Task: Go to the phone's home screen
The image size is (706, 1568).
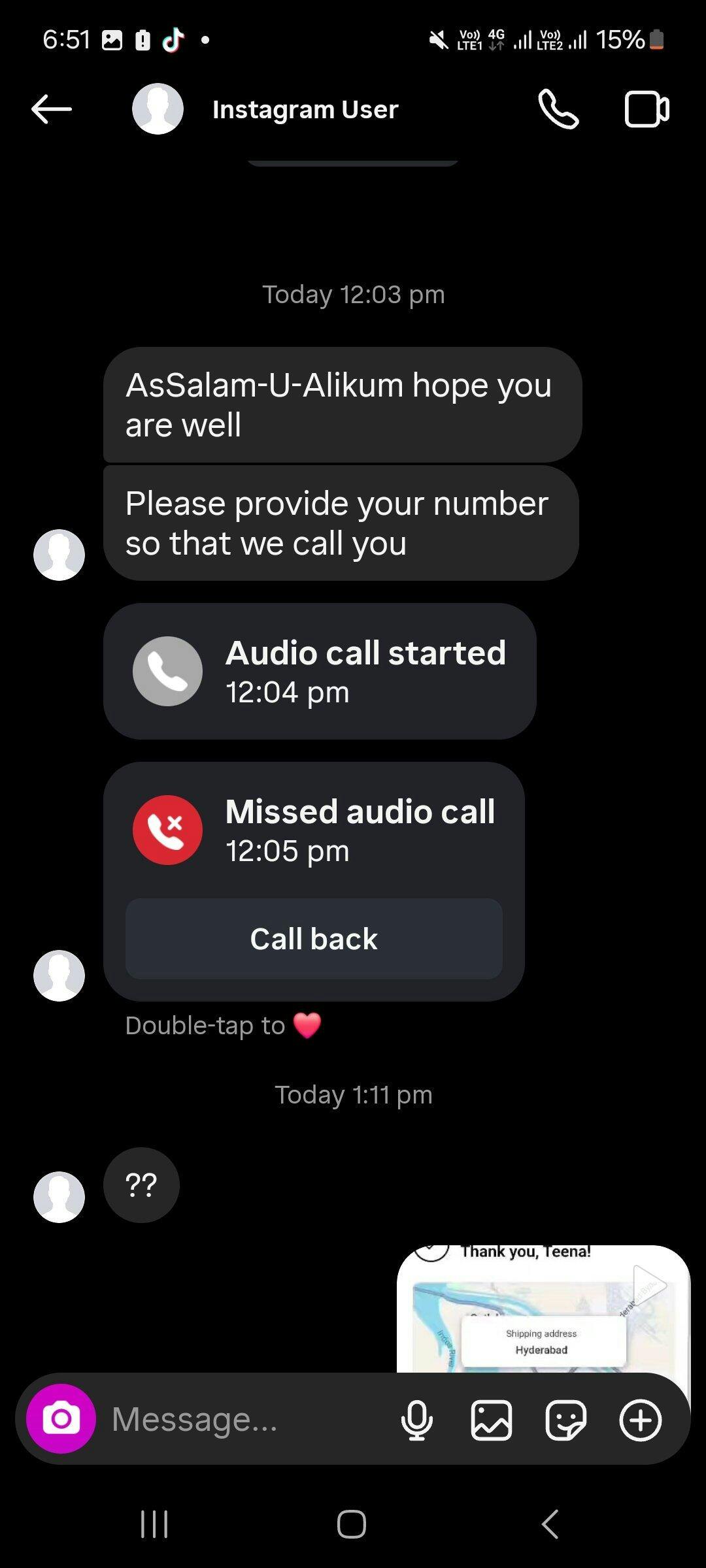Action: (352, 1524)
